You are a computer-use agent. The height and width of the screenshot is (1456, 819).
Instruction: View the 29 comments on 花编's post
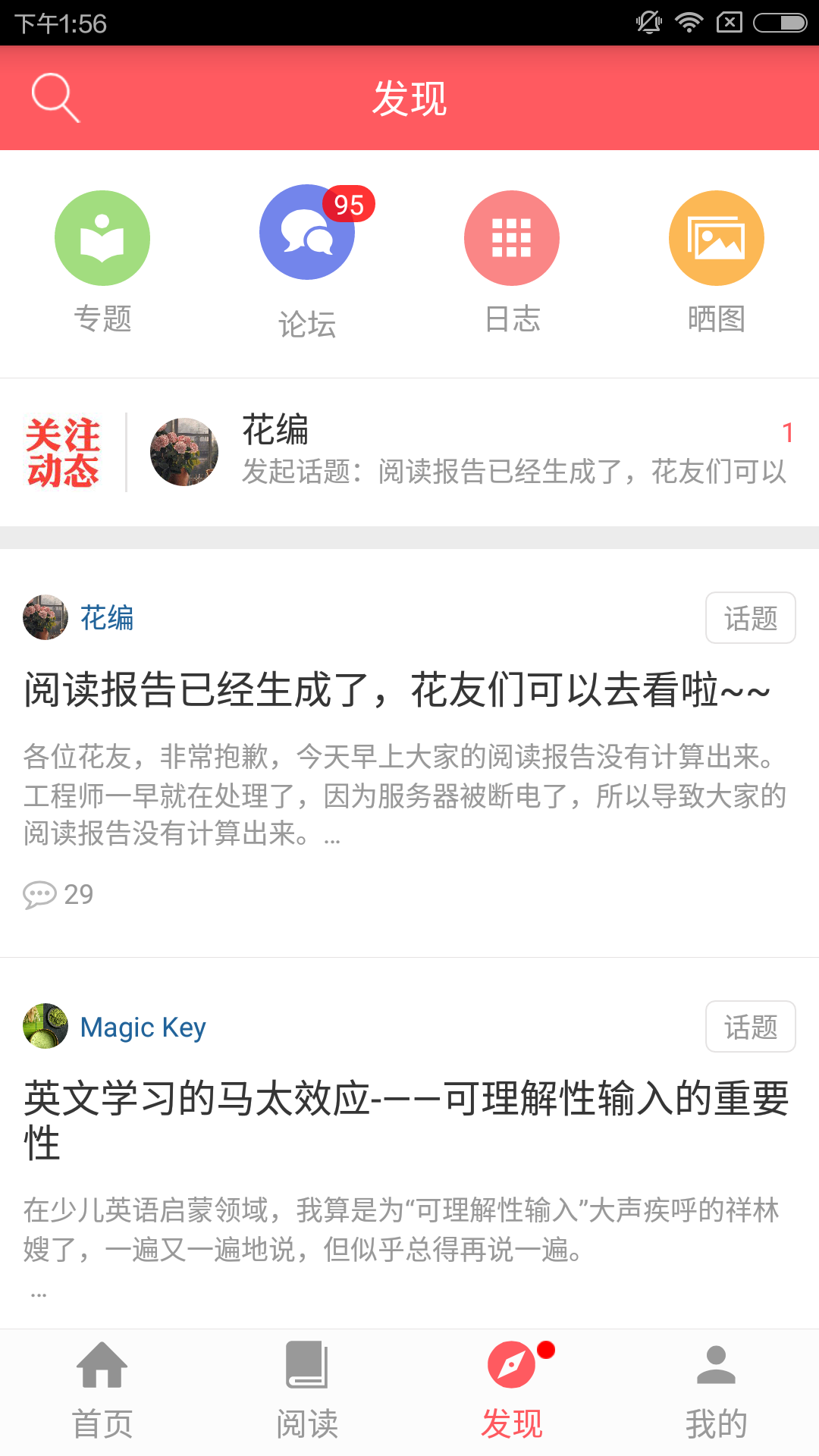[58, 895]
